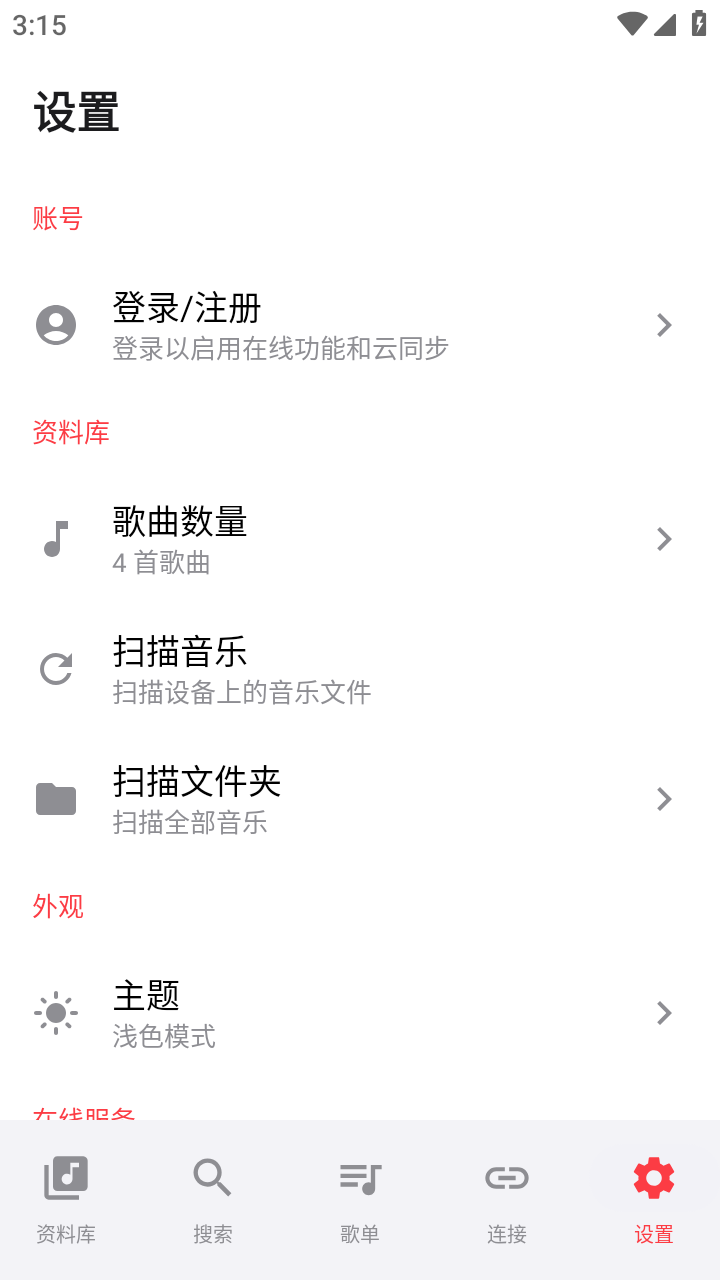Tap 扫描音乐 to scan device music

[360, 669]
